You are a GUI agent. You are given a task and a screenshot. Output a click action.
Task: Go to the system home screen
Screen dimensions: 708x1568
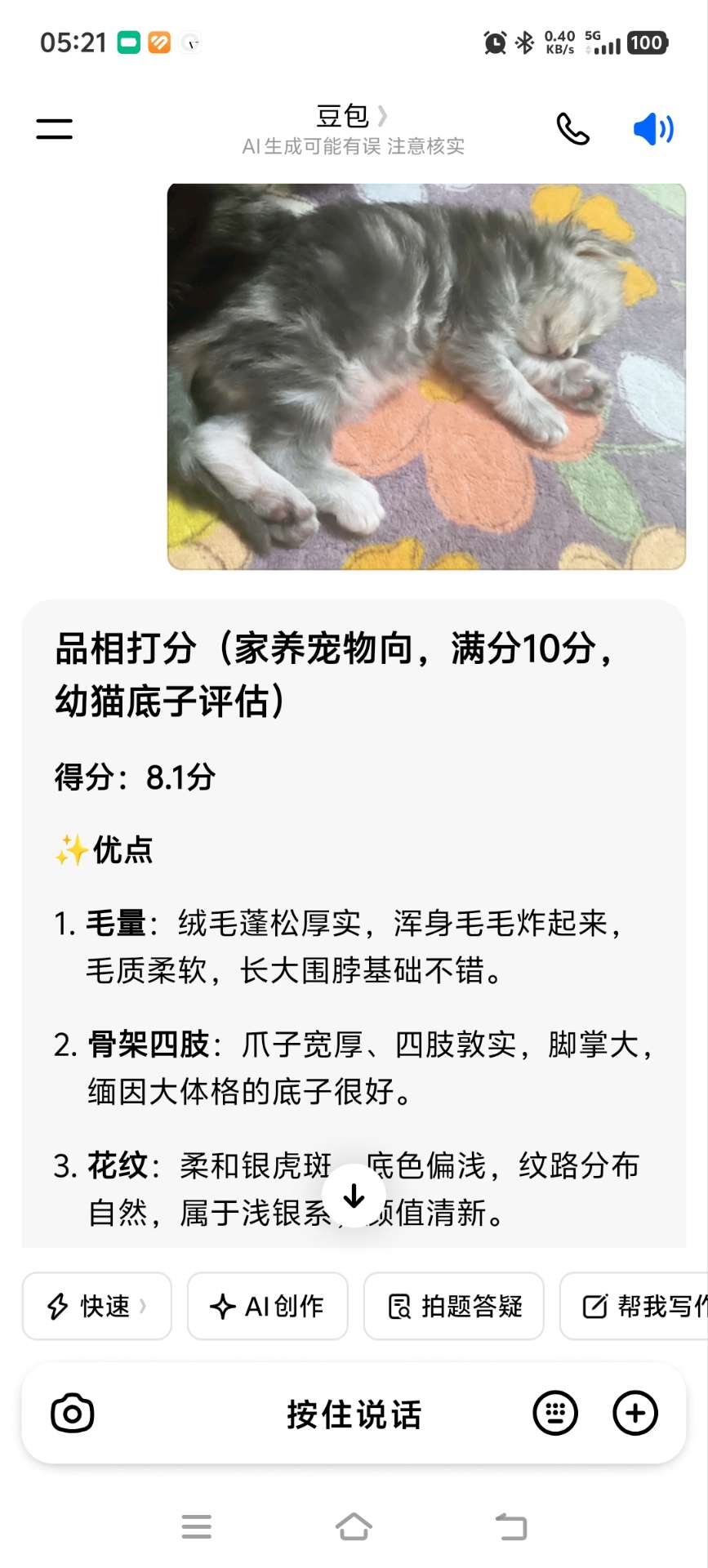[x=354, y=1526]
